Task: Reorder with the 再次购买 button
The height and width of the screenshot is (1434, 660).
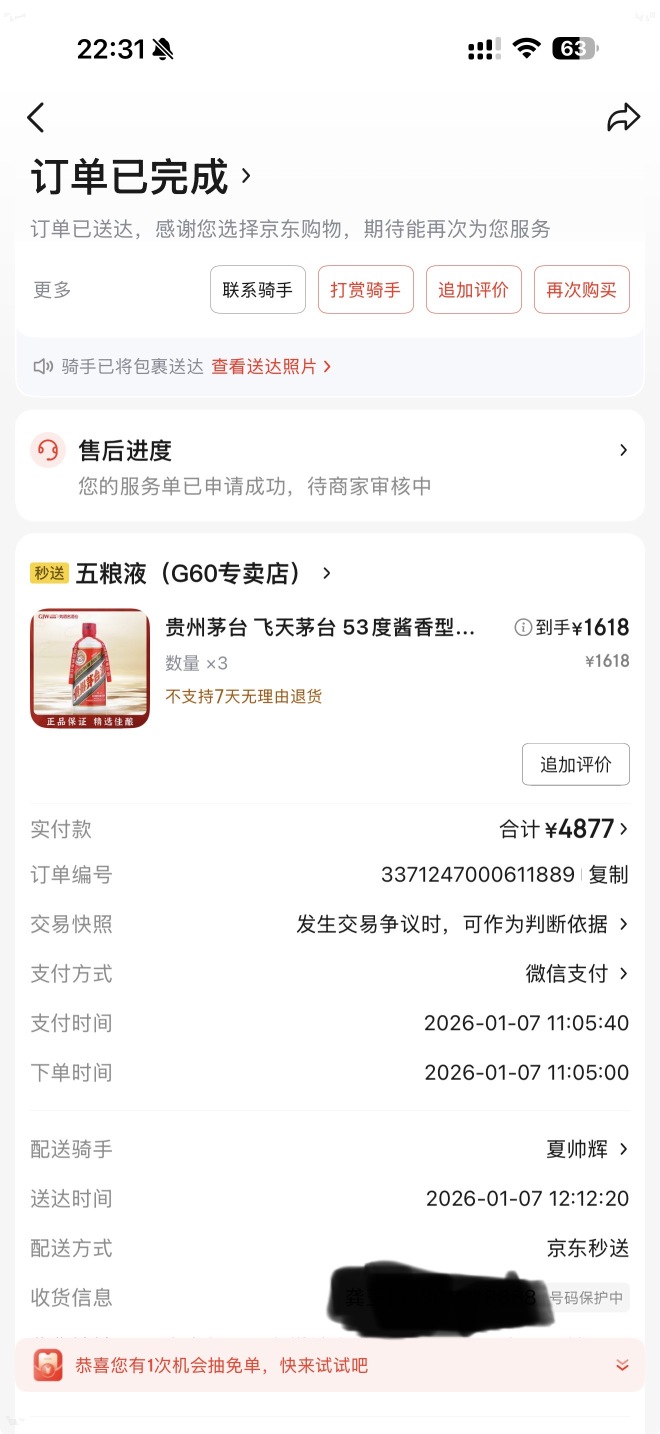Action: tap(582, 290)
